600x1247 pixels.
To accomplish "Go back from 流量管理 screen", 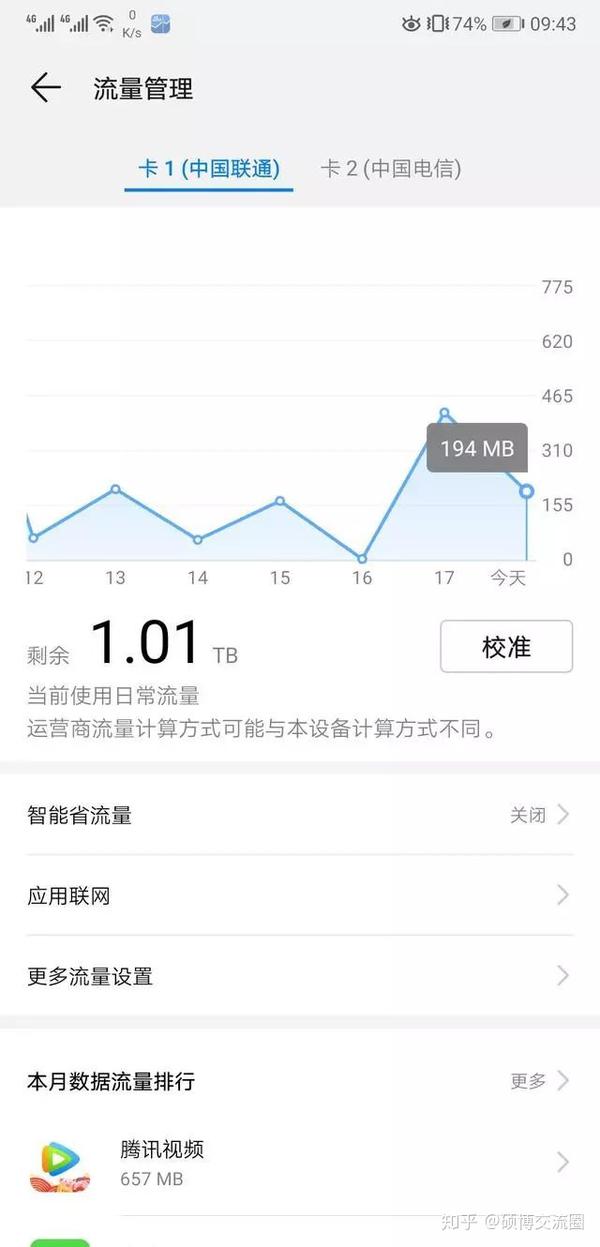I will (45, 88).
